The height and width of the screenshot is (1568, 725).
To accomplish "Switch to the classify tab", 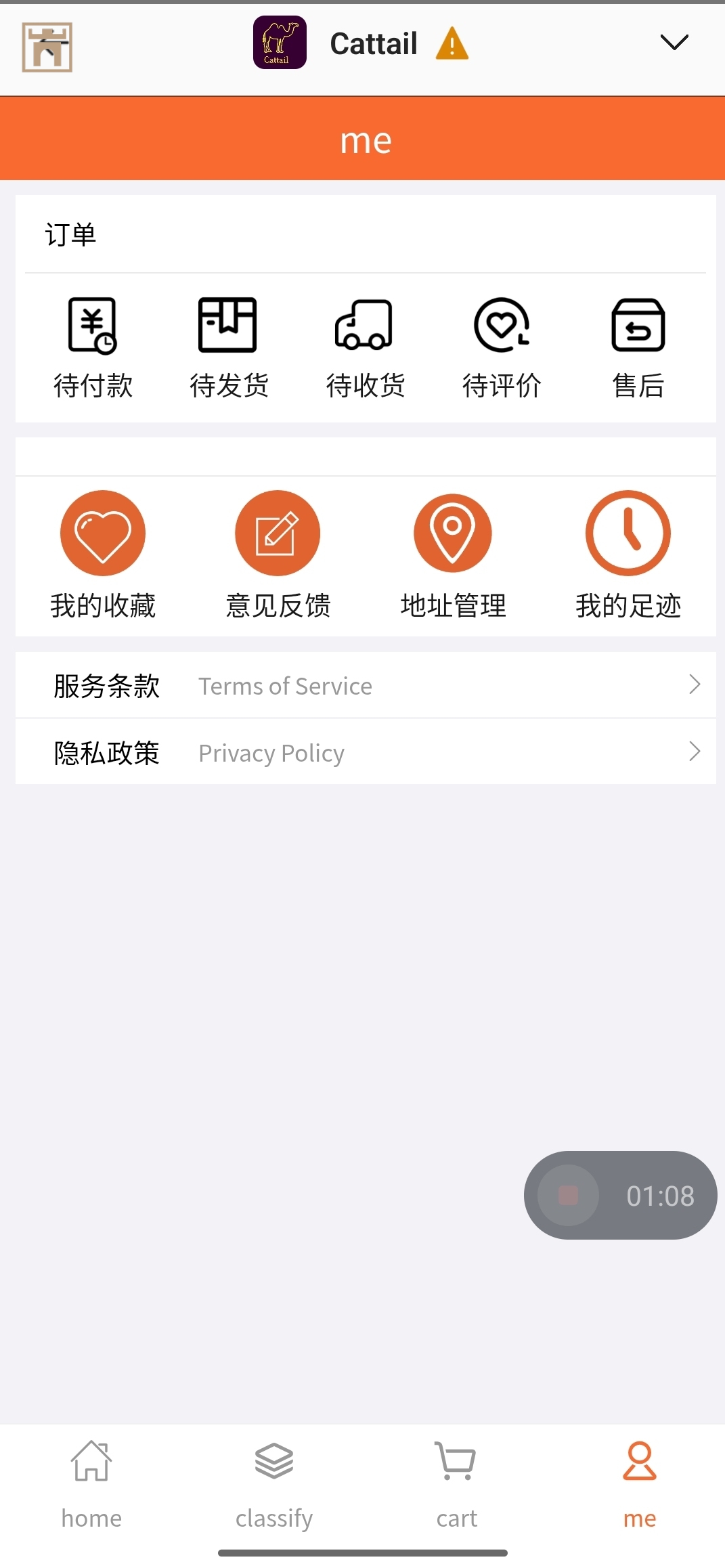I will tap(274, 1484).
